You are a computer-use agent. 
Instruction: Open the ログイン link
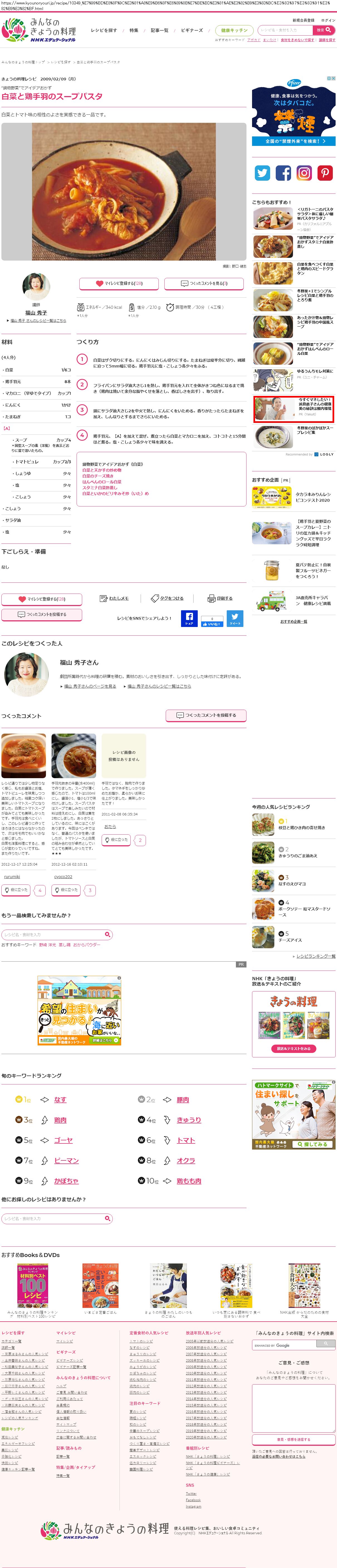point(328,20)
